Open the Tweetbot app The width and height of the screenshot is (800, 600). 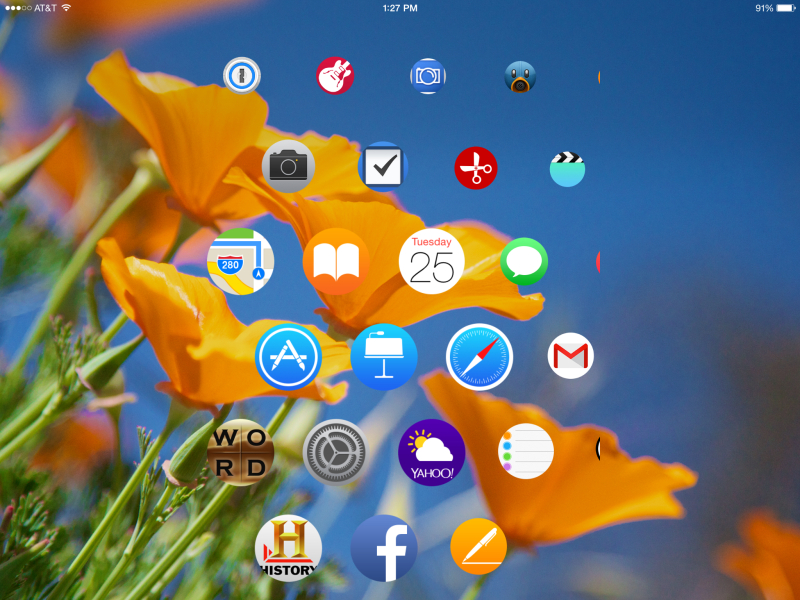pyautogui.click(x=520, y=77)
